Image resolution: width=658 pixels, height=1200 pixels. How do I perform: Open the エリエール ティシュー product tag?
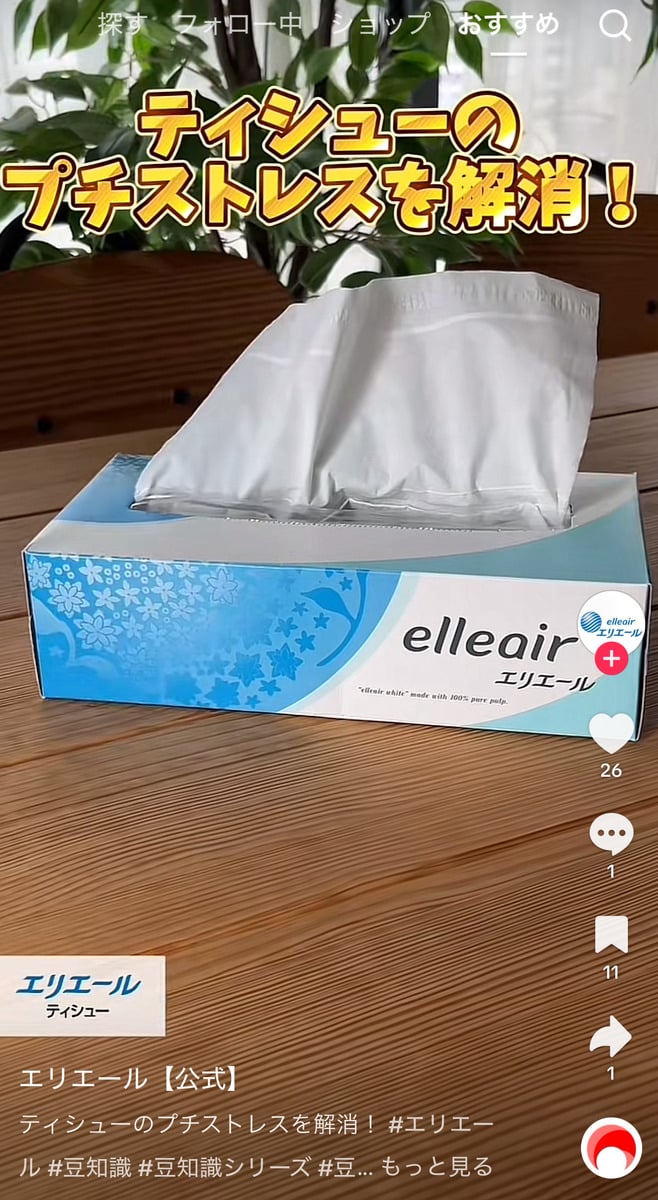[x=82, y=995]
